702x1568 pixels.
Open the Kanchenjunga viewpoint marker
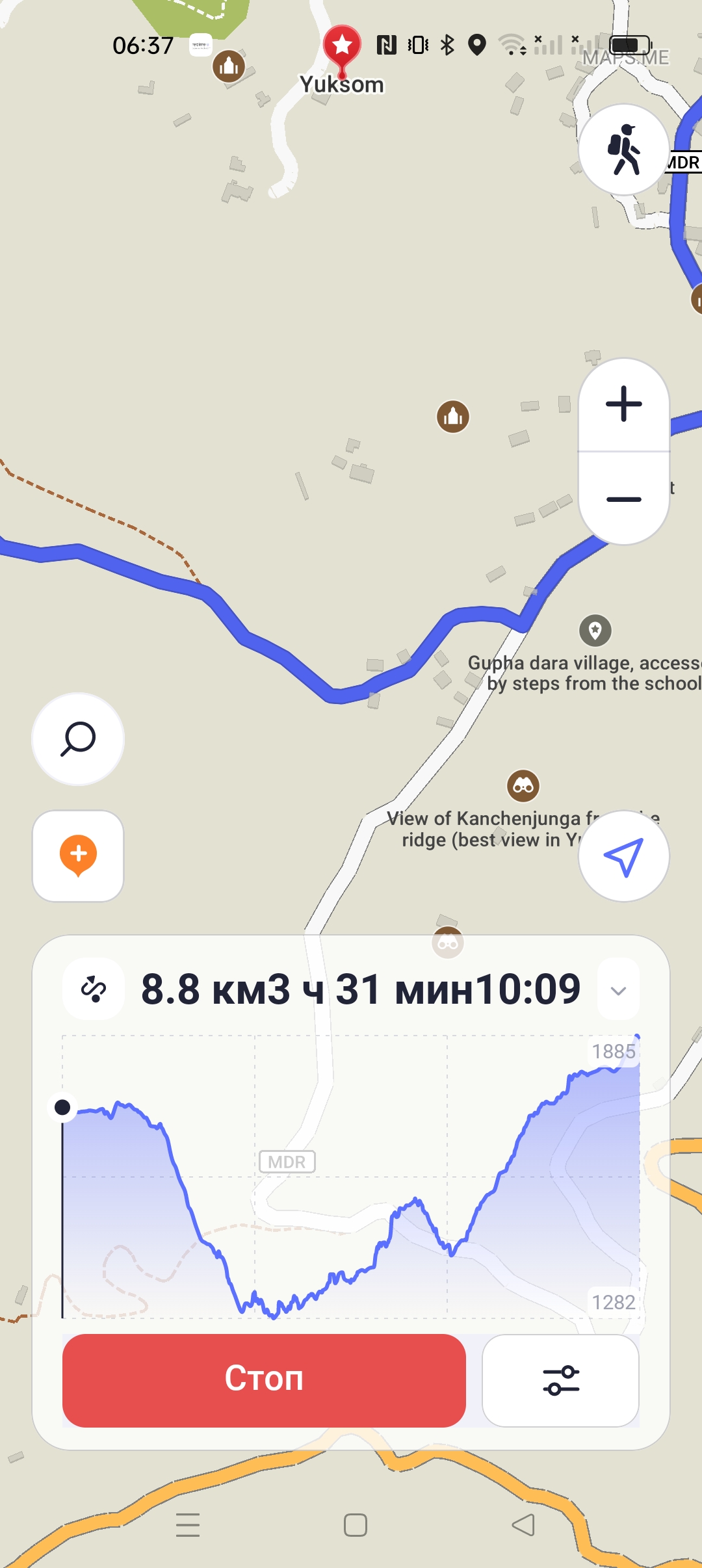coord(523,786)
